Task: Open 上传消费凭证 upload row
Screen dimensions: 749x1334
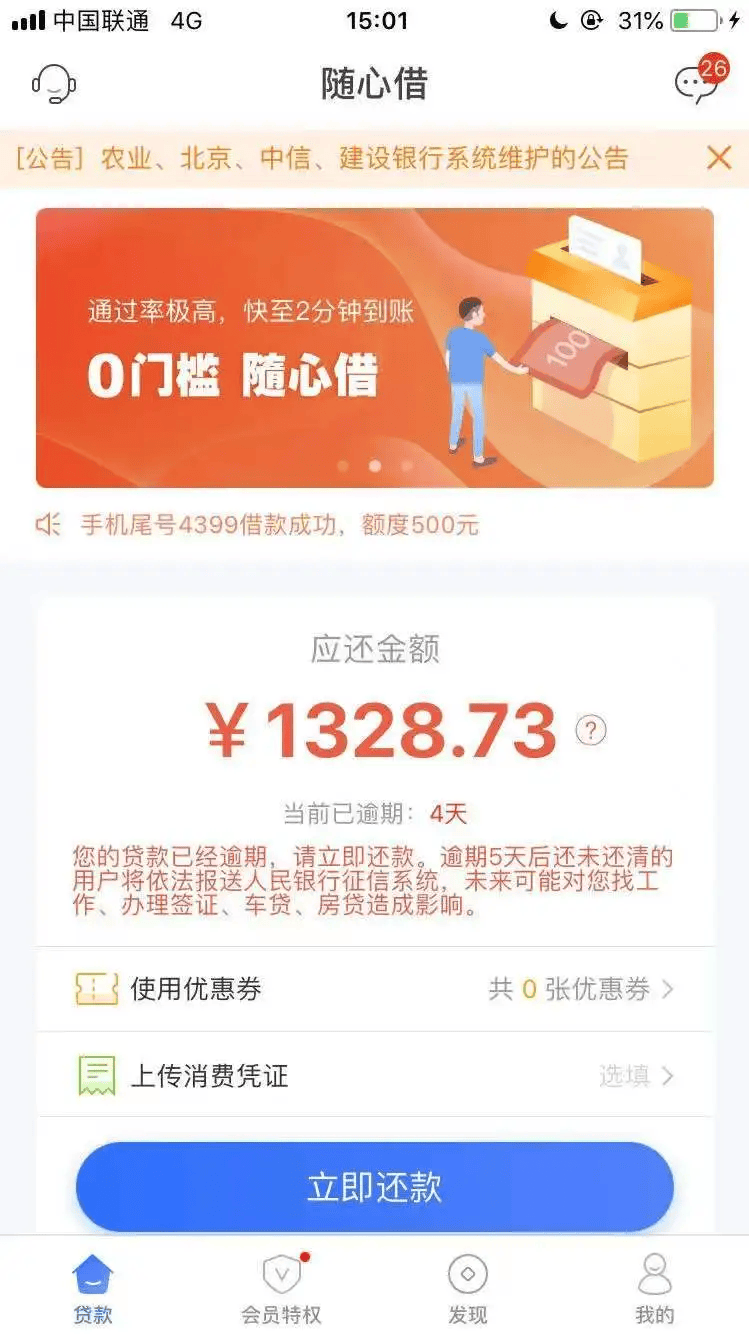Action: [374, 1075]
